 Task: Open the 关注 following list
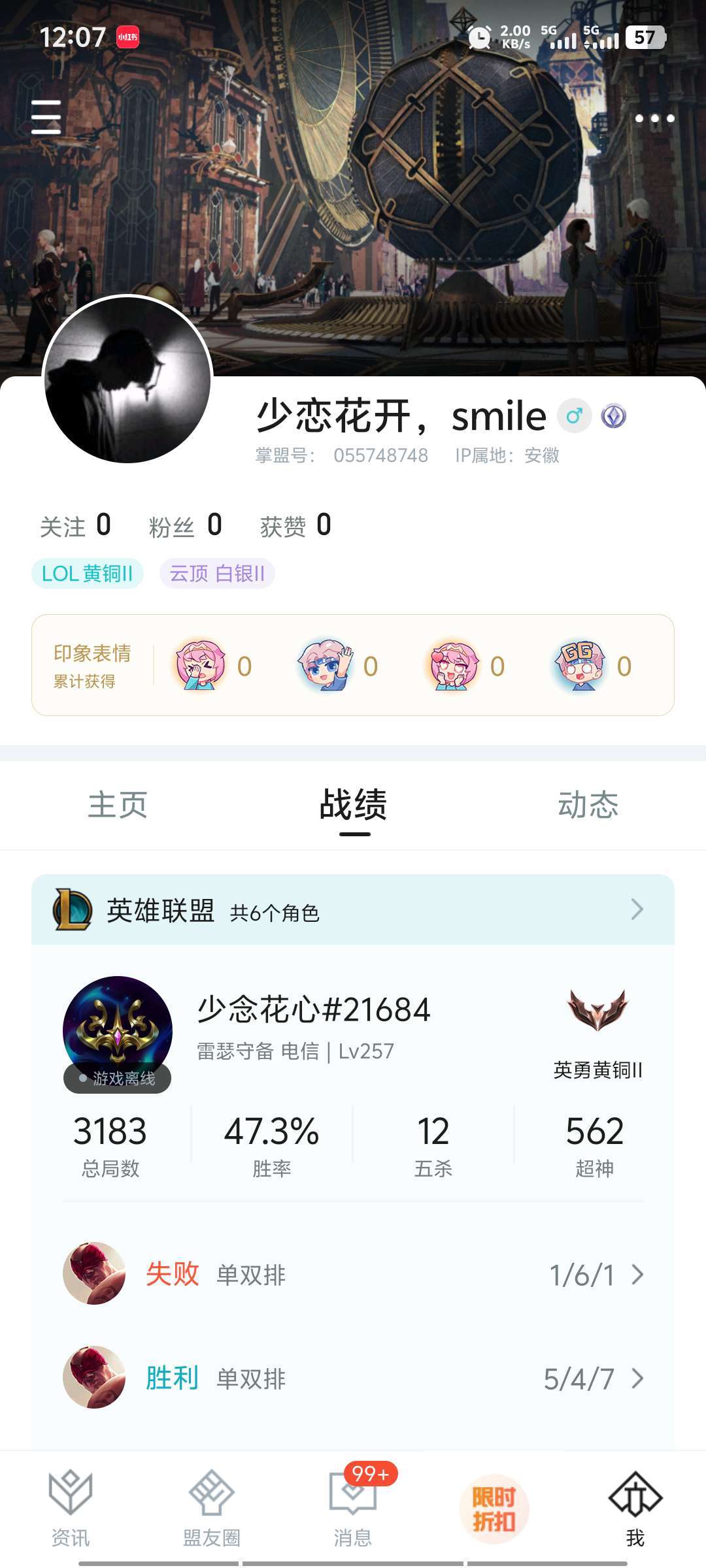[x=75, y=525]
